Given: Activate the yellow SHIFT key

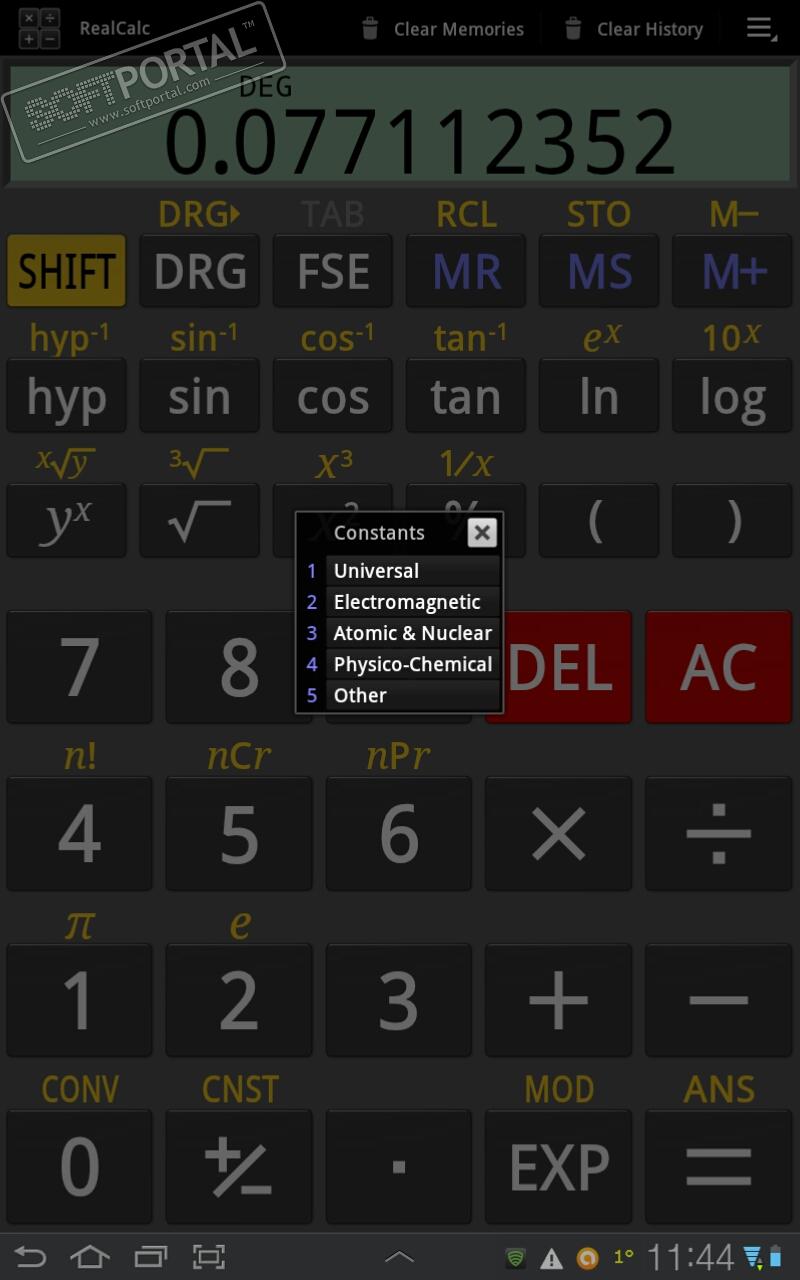Looking at the screenshot, I should pyautogui.click(x=66, y=271).
